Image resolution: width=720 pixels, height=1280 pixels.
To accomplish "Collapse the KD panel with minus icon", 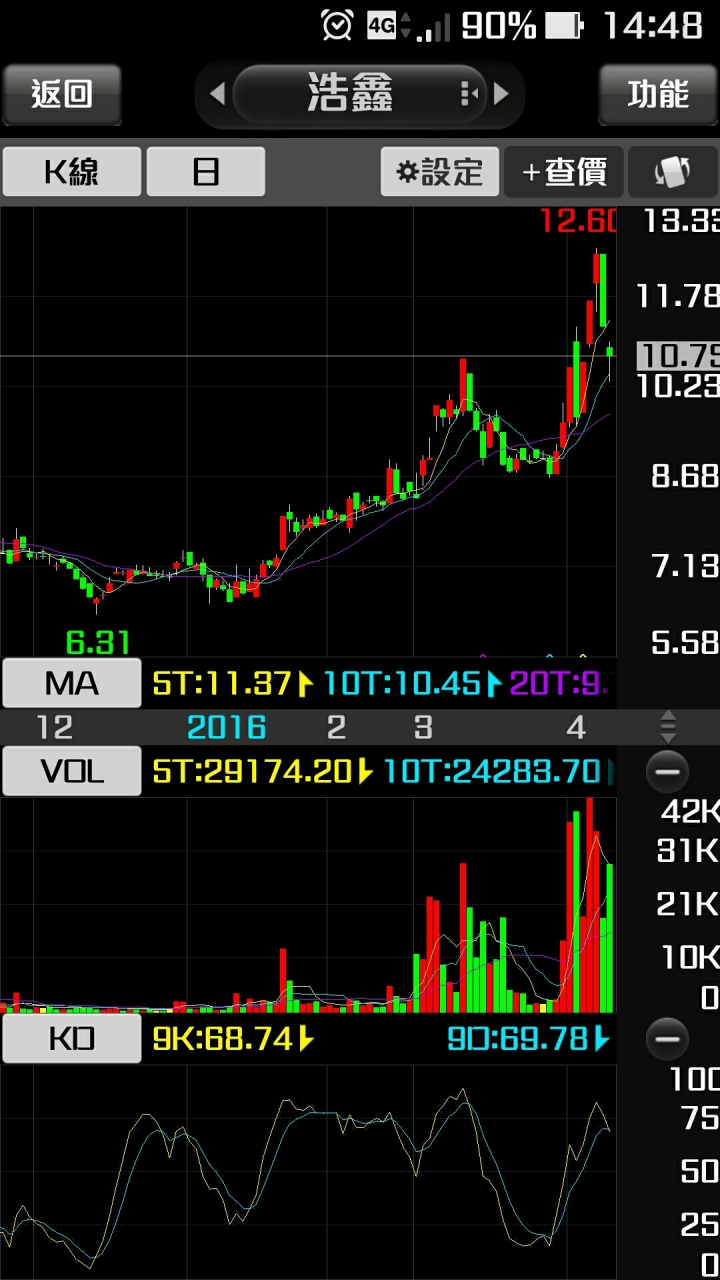I will [667, 1039].
